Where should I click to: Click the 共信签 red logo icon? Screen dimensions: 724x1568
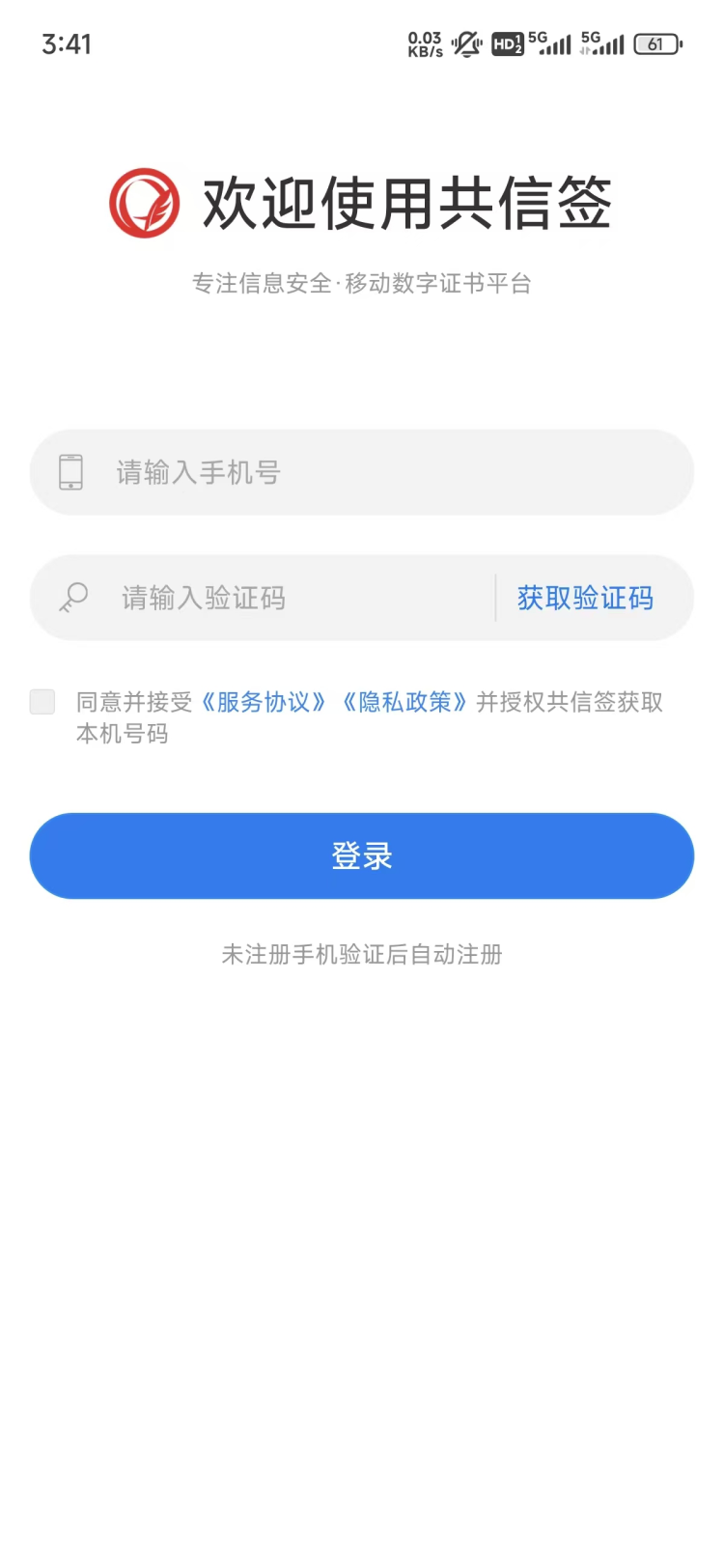pos(145,203)
